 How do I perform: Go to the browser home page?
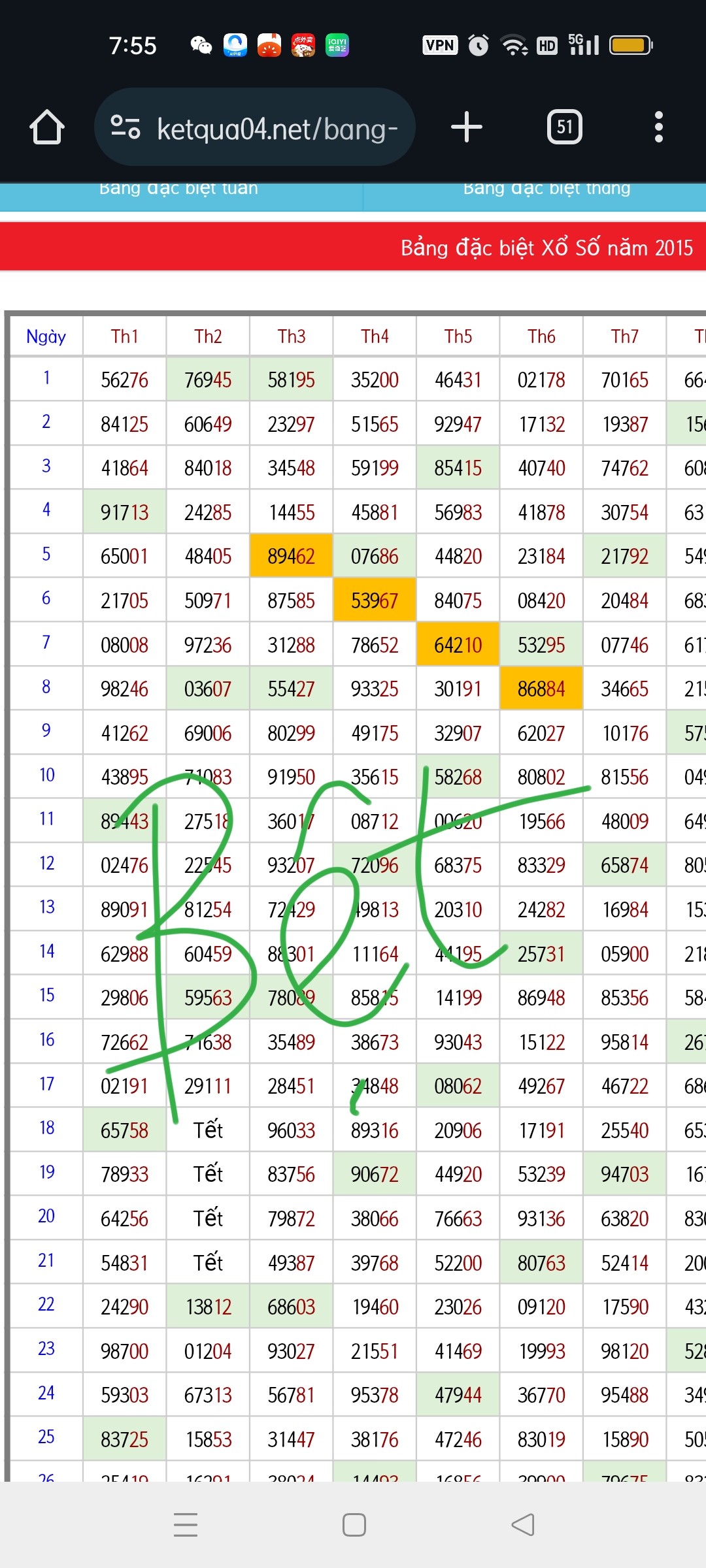[x=47, y=127]
